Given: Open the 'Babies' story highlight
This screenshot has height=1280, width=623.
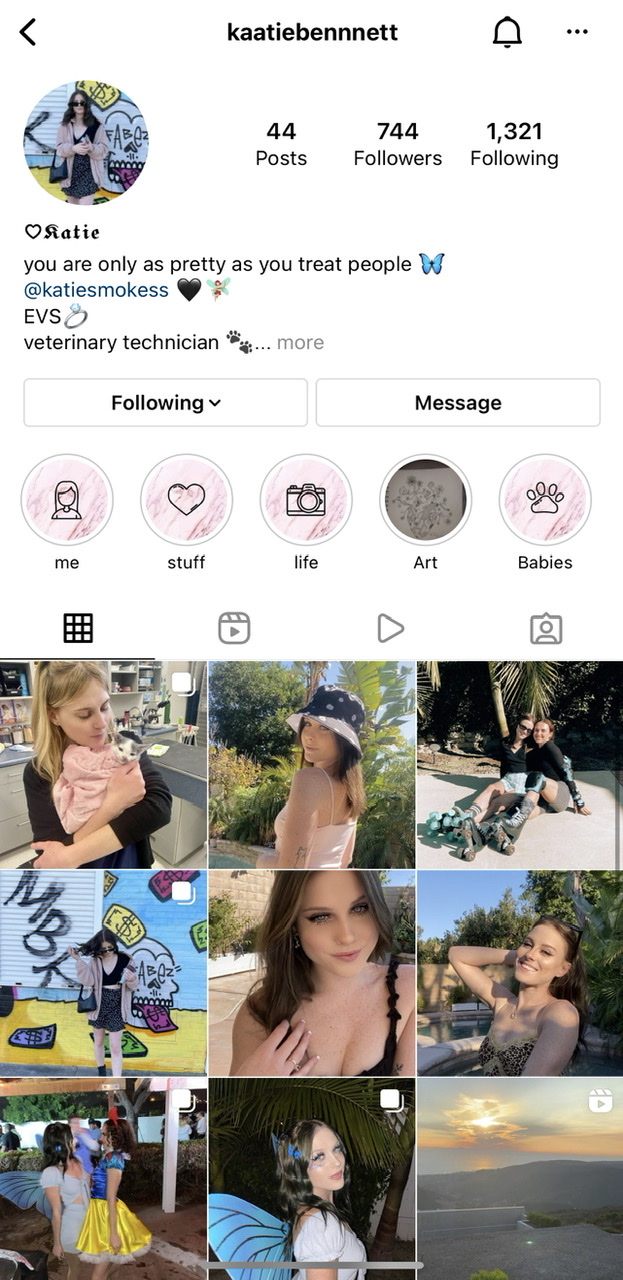Looking at the screenshot, I should (x=545, y=500).
